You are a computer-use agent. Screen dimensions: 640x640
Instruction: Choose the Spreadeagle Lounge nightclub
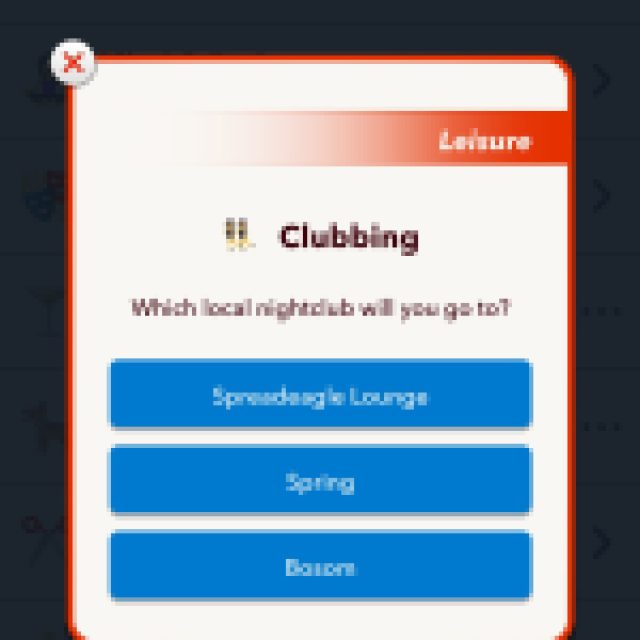click(x=320, y=396)
